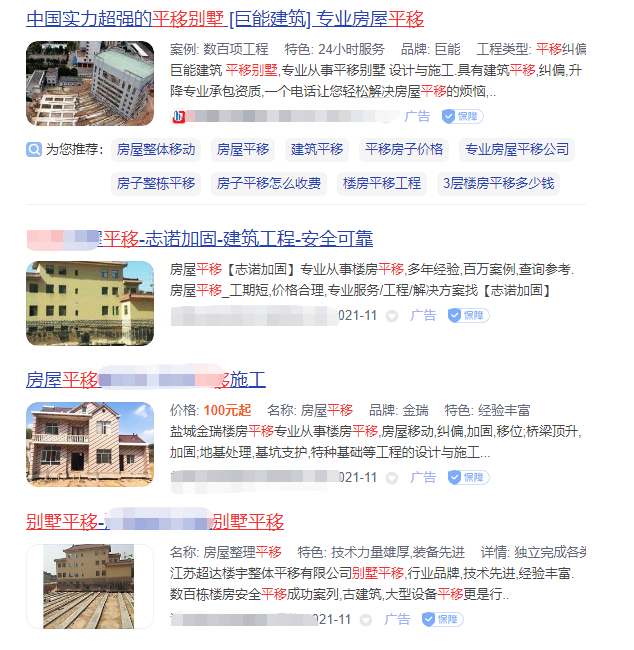The image size is (634, 650).
Task: Select the 建筑平移 suggestion chip
Action: [317, 150]
